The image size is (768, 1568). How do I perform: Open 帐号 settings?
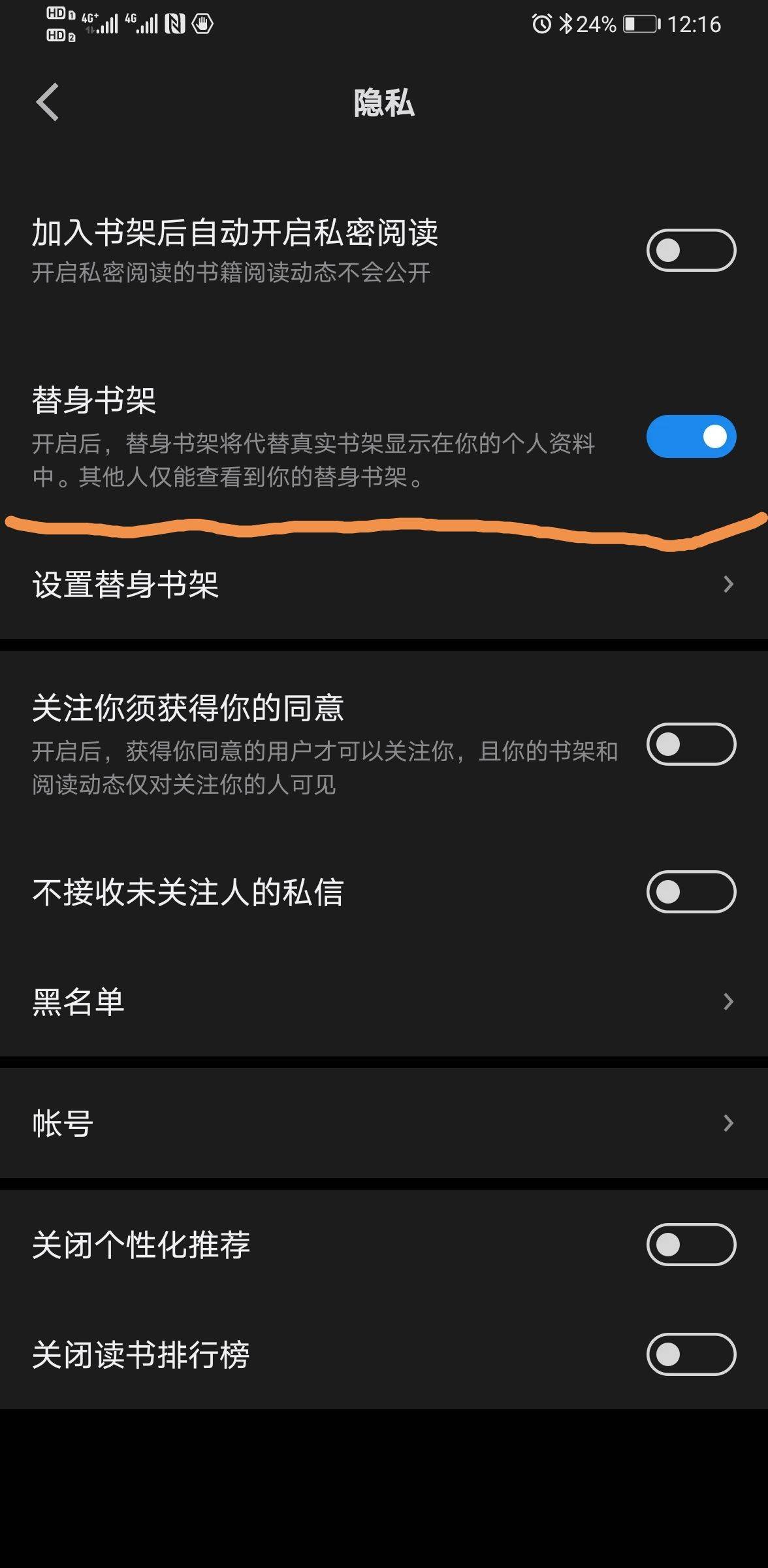(384, 1123)
